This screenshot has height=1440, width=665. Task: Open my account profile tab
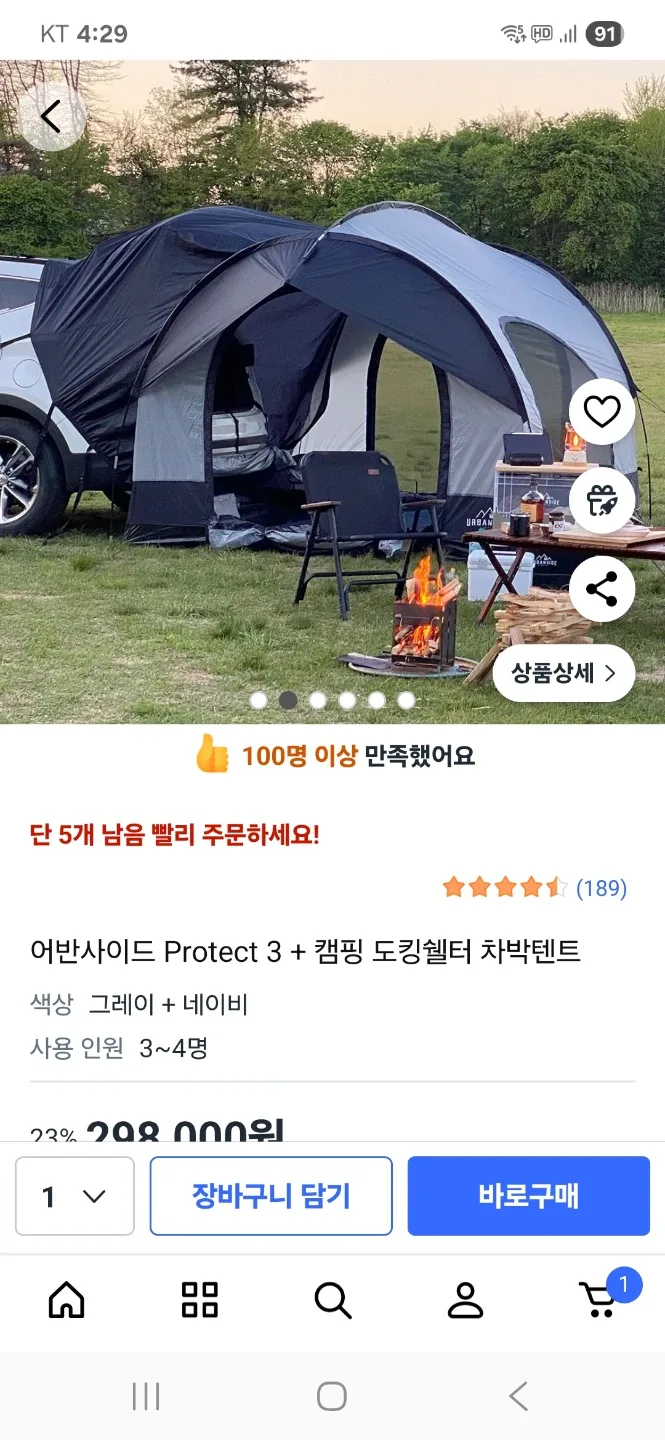pyautogui.click(x=465, y=1300)
